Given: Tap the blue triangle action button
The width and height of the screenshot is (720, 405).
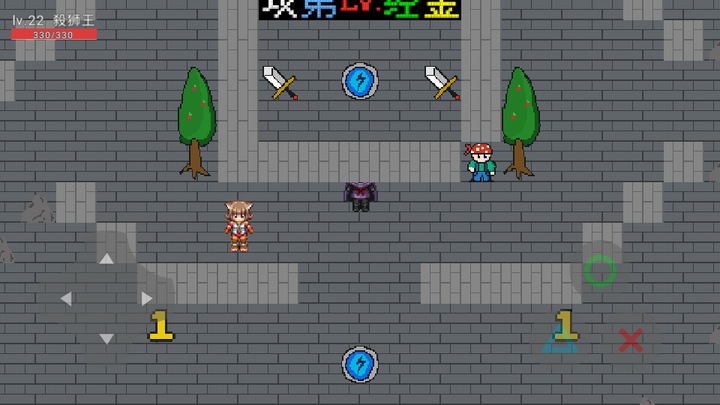Looking at the screenshot, I should pyautogui.click(x=558, y=340).
